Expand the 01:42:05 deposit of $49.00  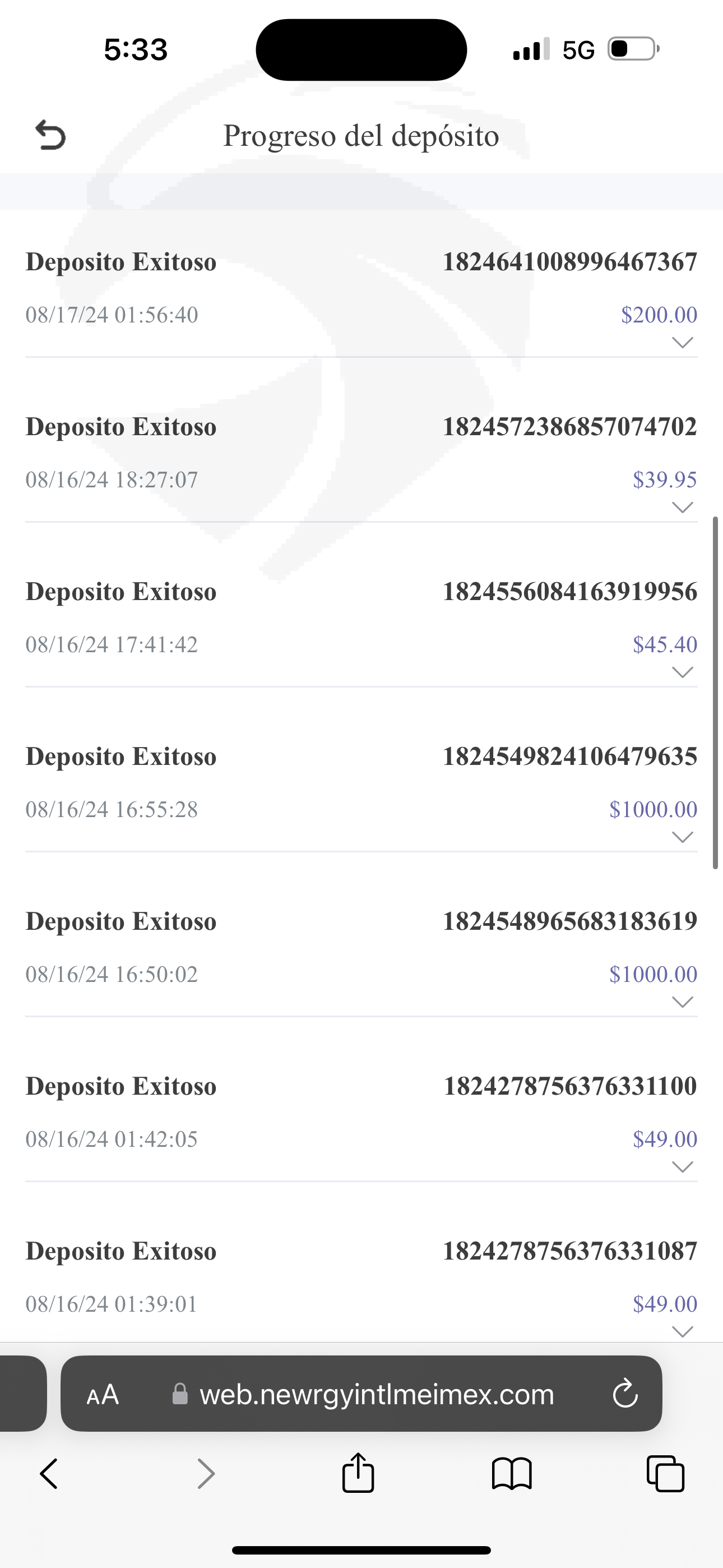(x=682, y=1167)
